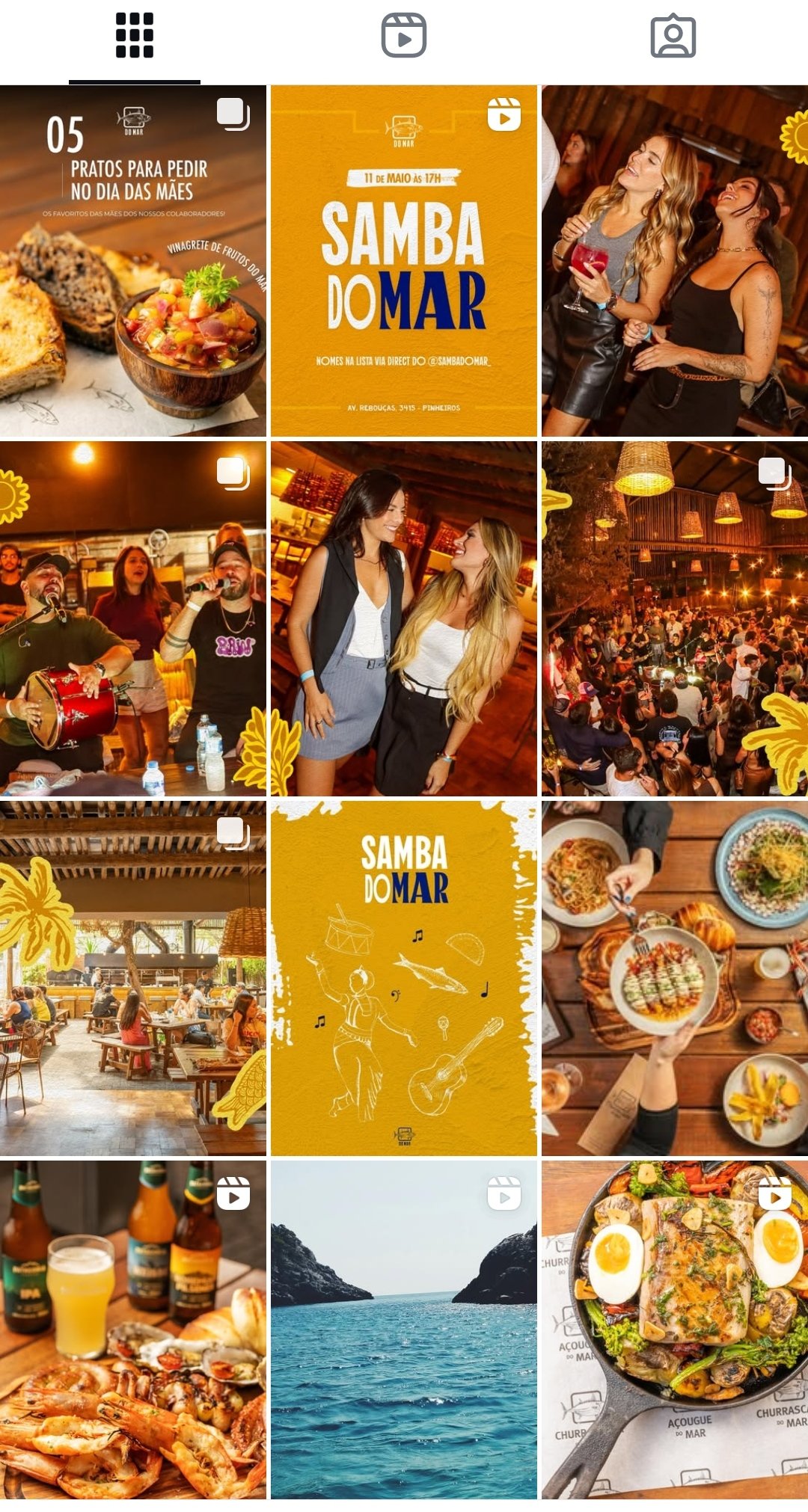The width and height of the screenshot is (808, 1512).
Task: Open the photo of two women dancing with a drink
Action: click(675, 262)
